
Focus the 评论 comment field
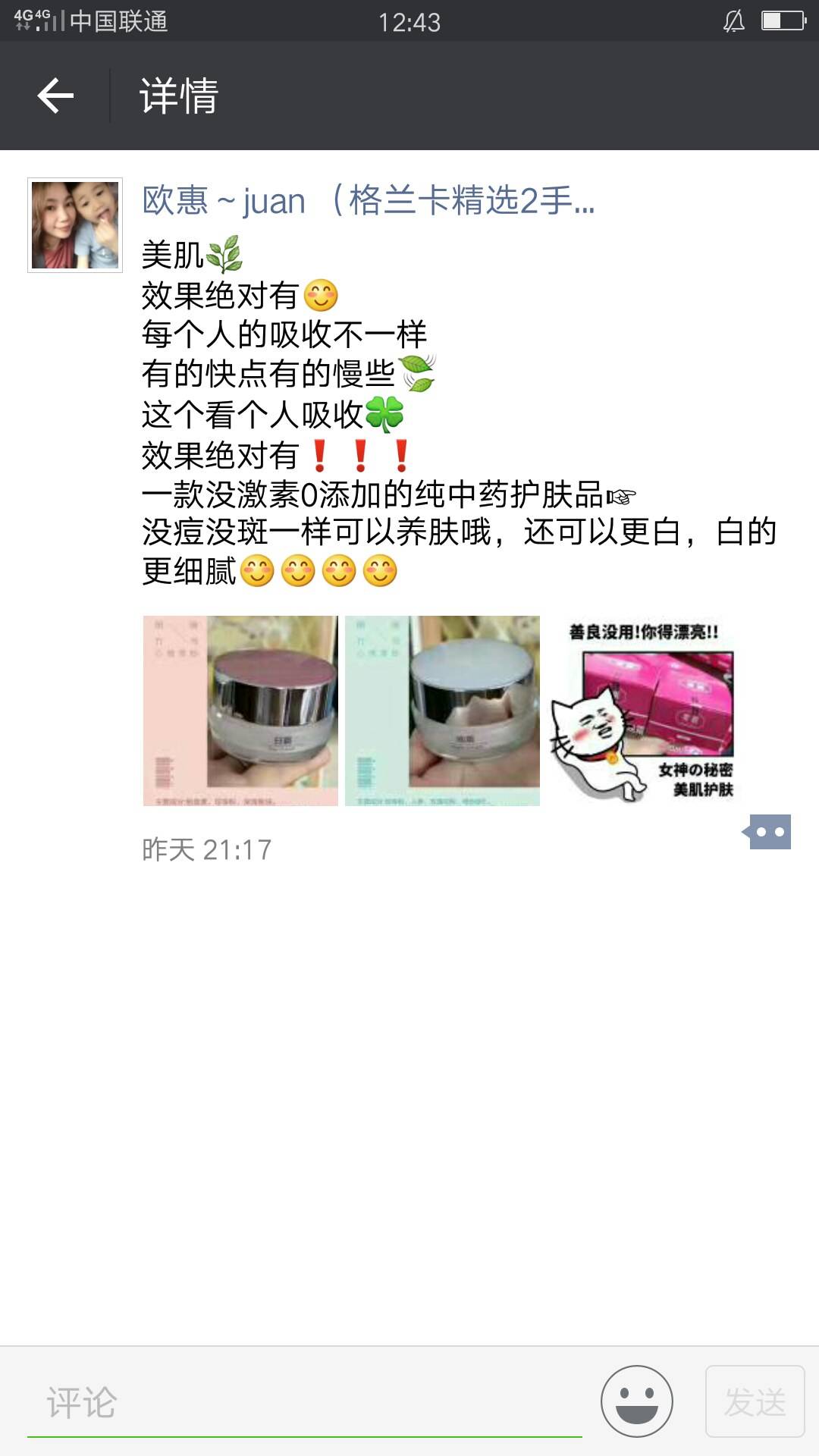tap(303, 1402)
